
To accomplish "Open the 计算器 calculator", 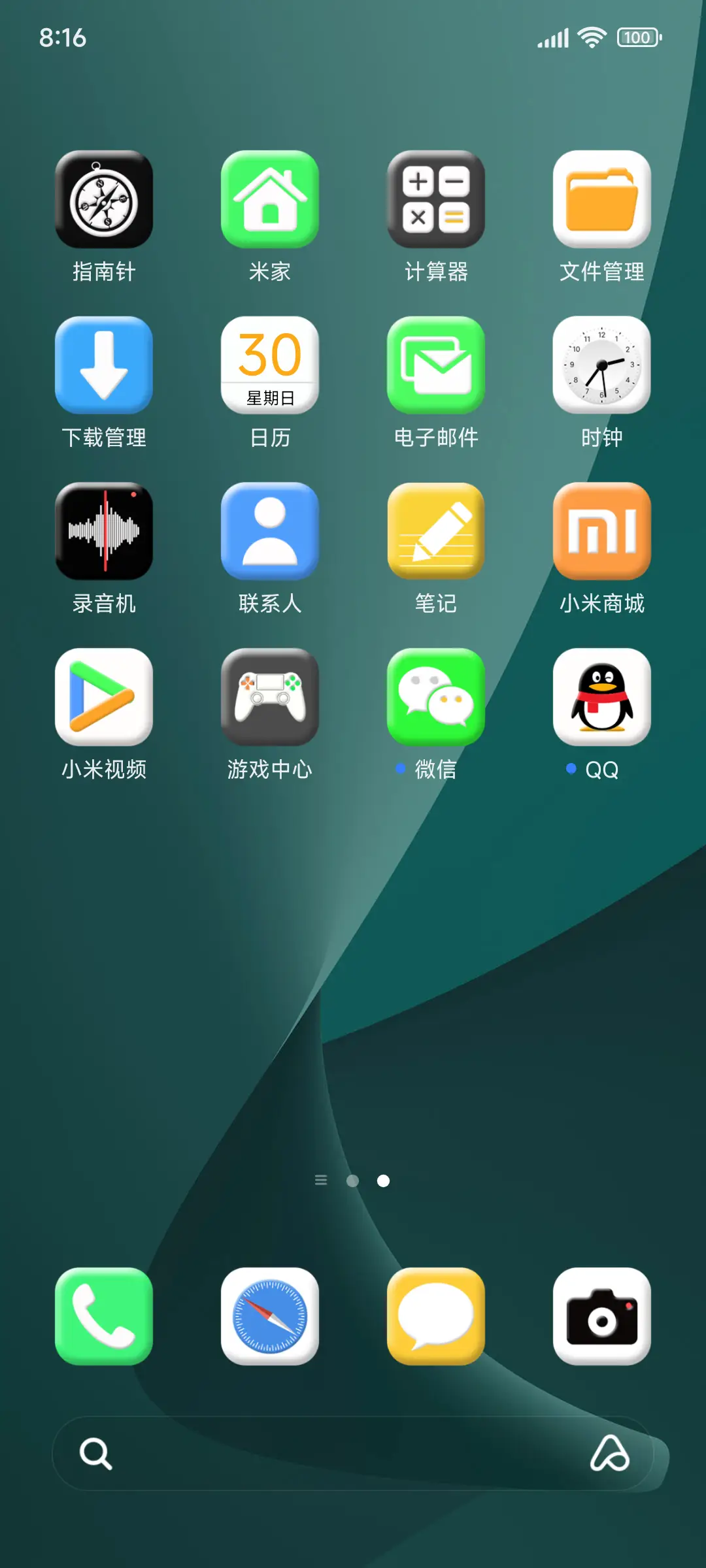I will 436,200.
